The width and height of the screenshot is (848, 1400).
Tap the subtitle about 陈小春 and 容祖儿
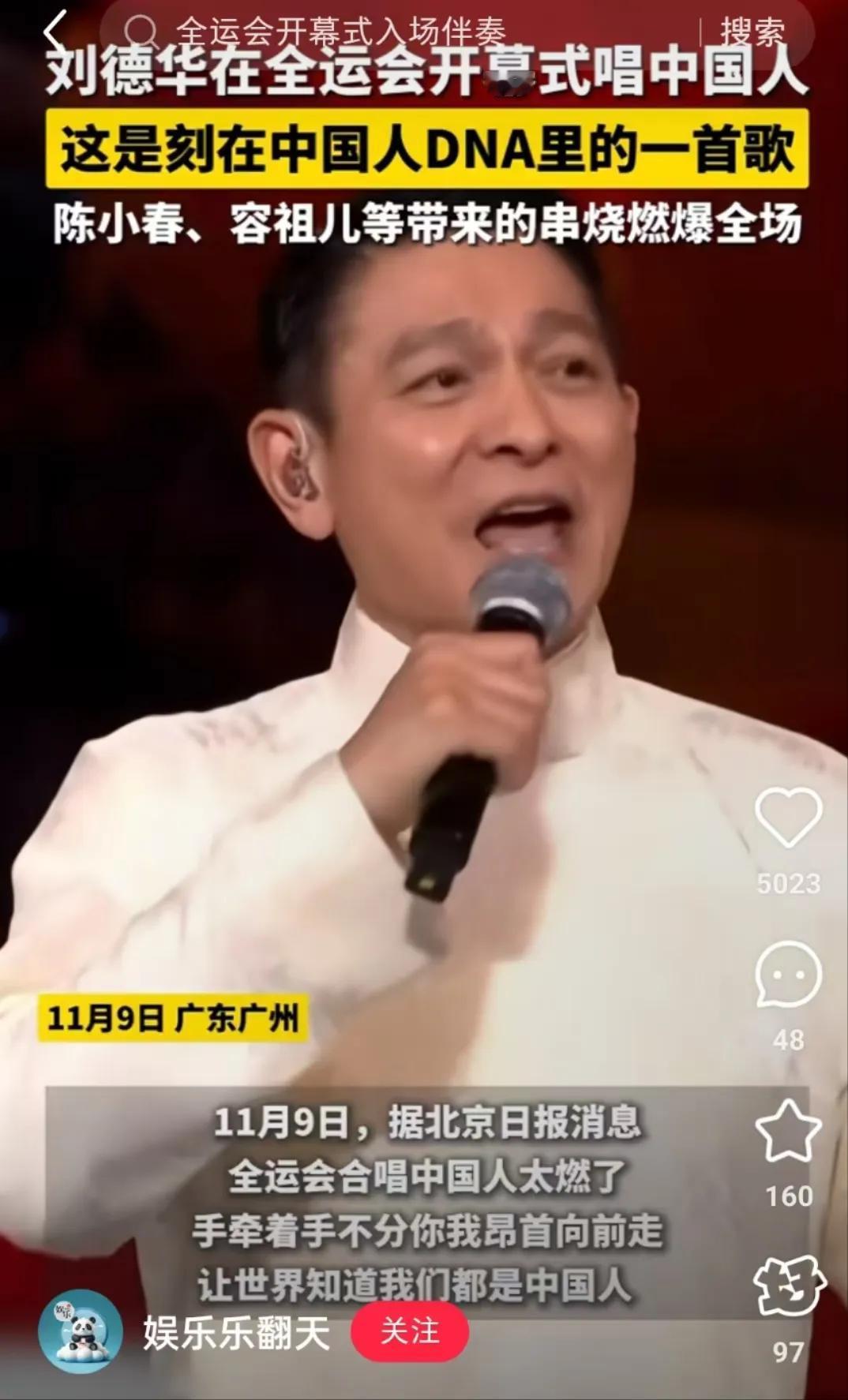pyautogui.click(x=424, y=223)
